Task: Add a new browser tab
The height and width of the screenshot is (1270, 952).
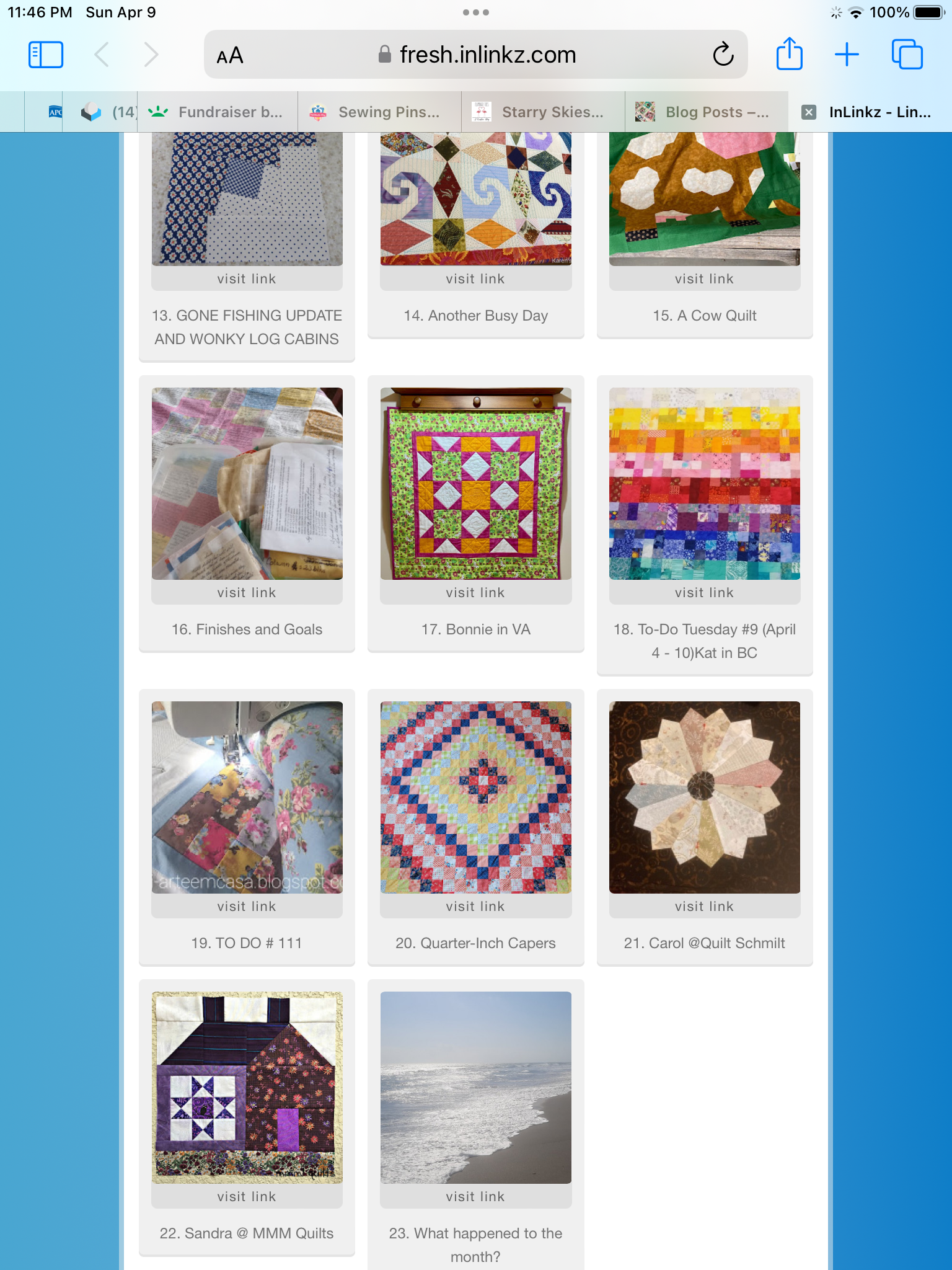Action: (847, 55)
